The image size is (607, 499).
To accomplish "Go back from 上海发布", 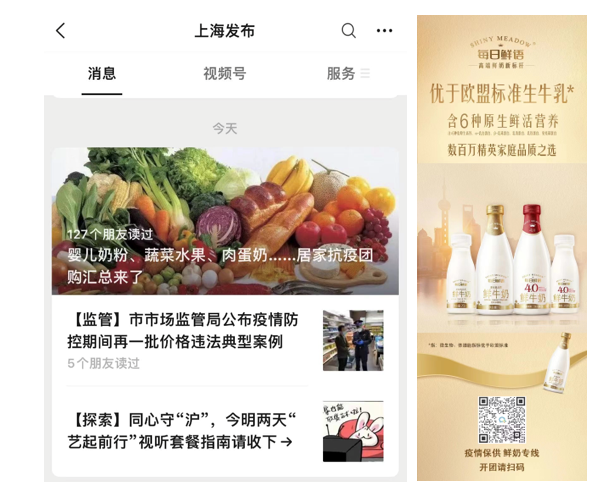I will point(61,31).
